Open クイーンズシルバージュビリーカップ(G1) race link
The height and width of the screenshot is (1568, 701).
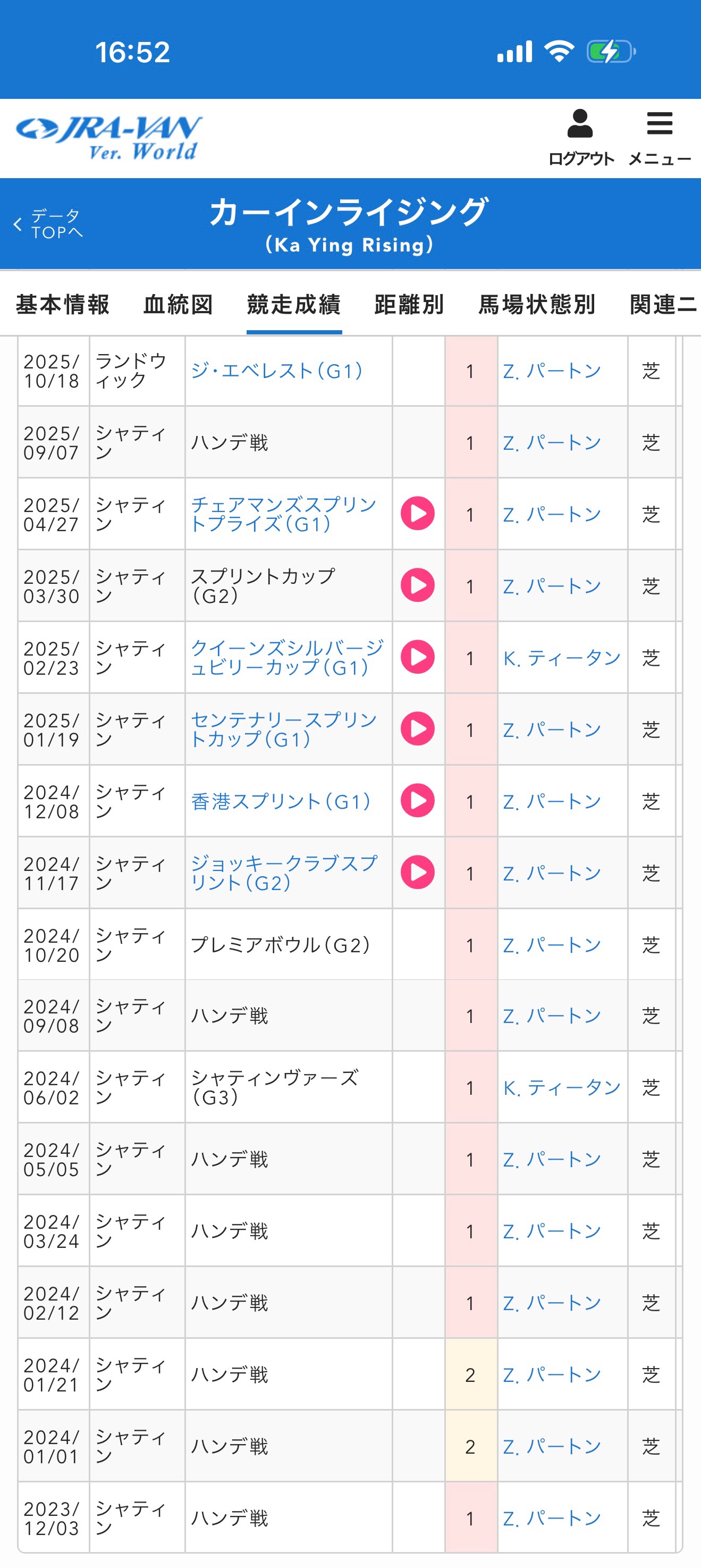[286, 657]
